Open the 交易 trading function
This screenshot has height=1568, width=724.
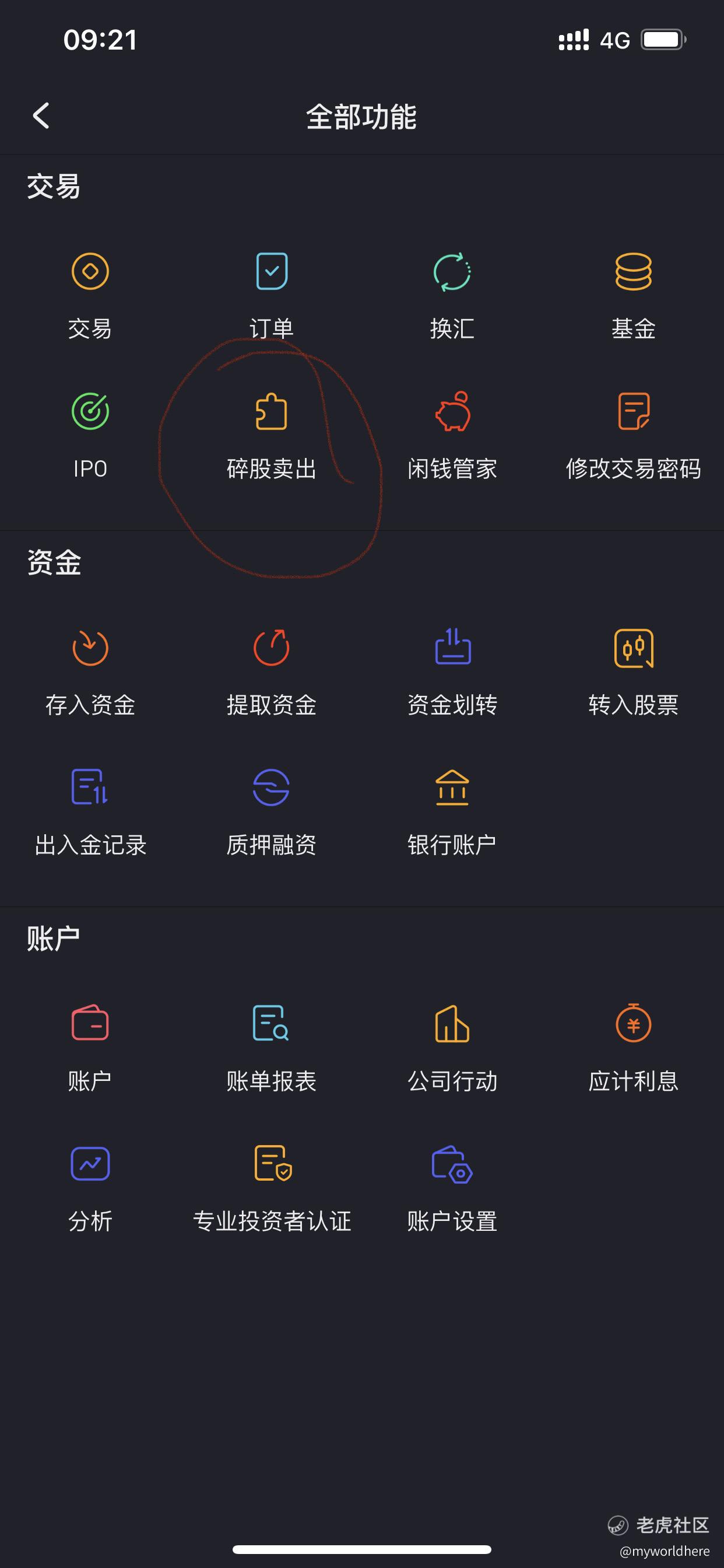pos(90,296)
